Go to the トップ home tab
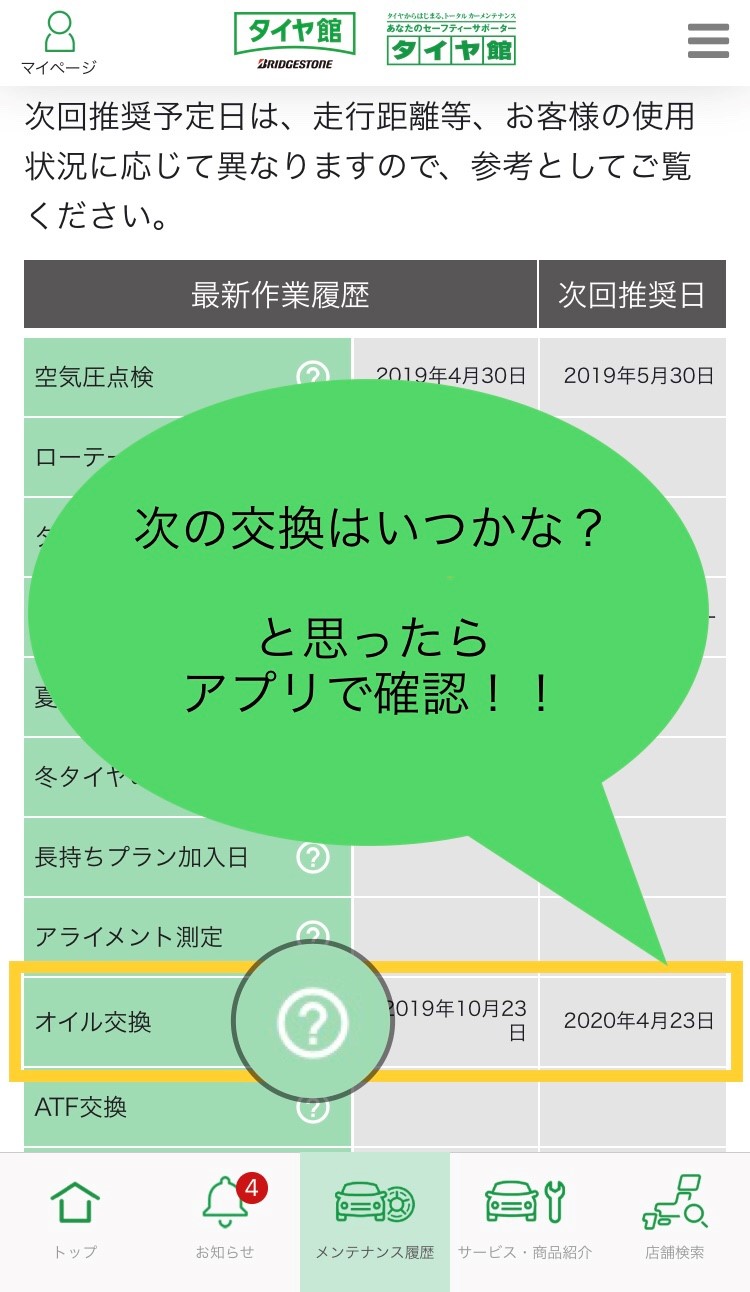Image resolution: width=750 pixels, height=1292 pixels. 75,1220
